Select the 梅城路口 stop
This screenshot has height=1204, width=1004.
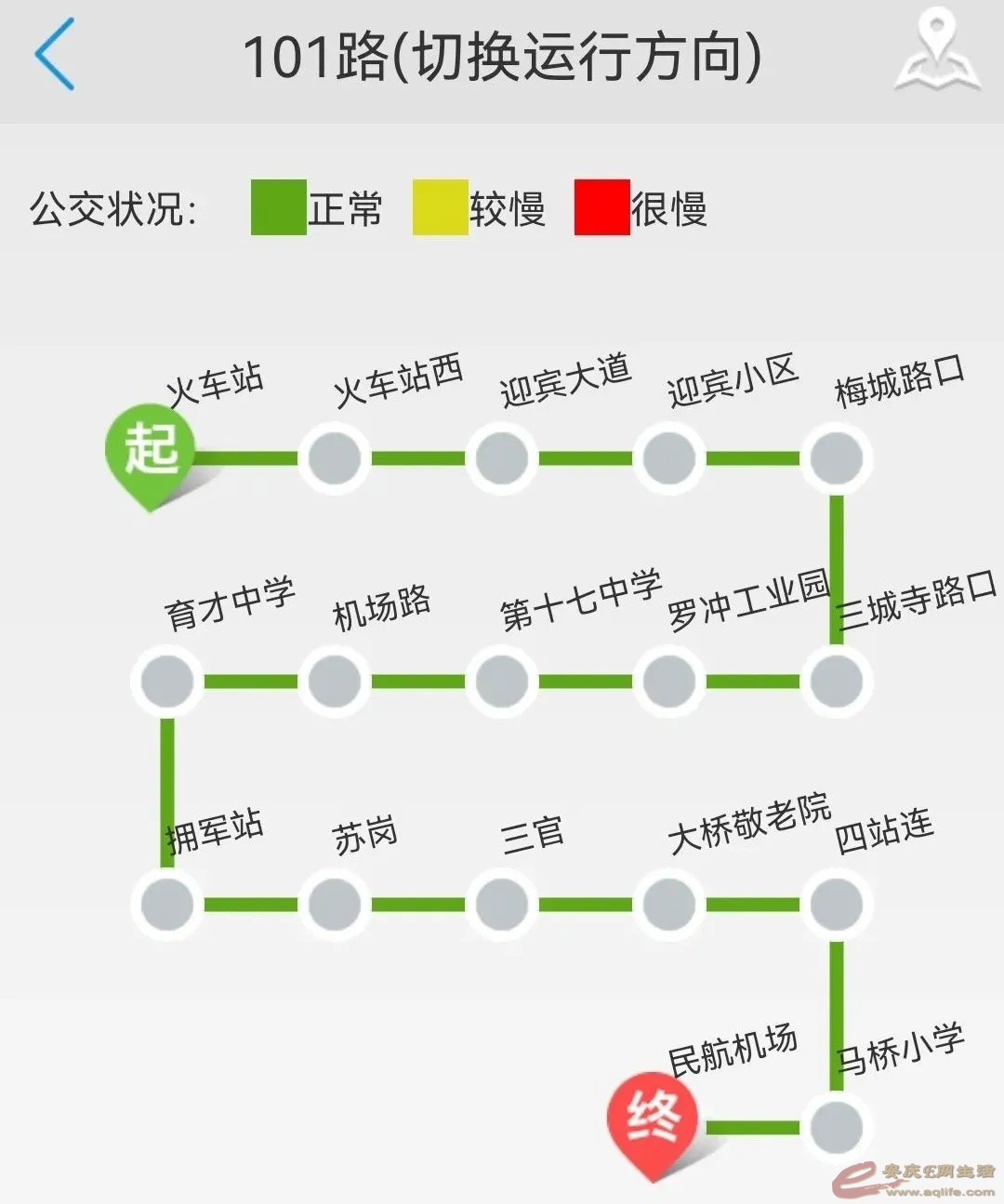(837, 457)
